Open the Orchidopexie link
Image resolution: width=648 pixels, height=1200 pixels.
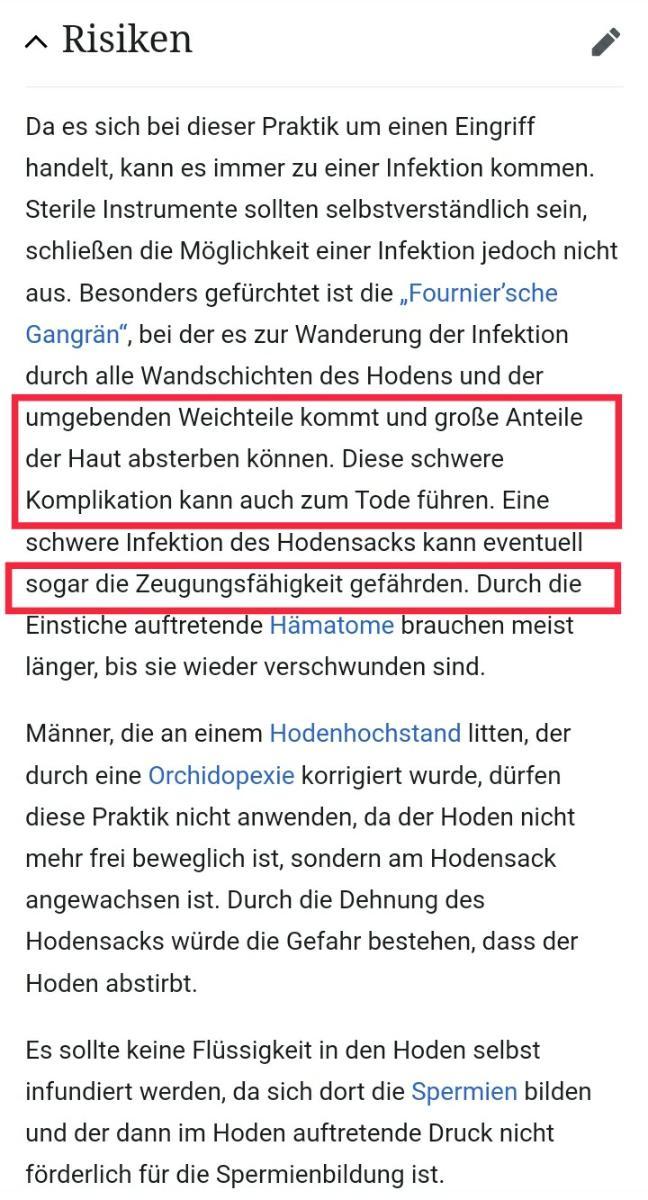221,775
